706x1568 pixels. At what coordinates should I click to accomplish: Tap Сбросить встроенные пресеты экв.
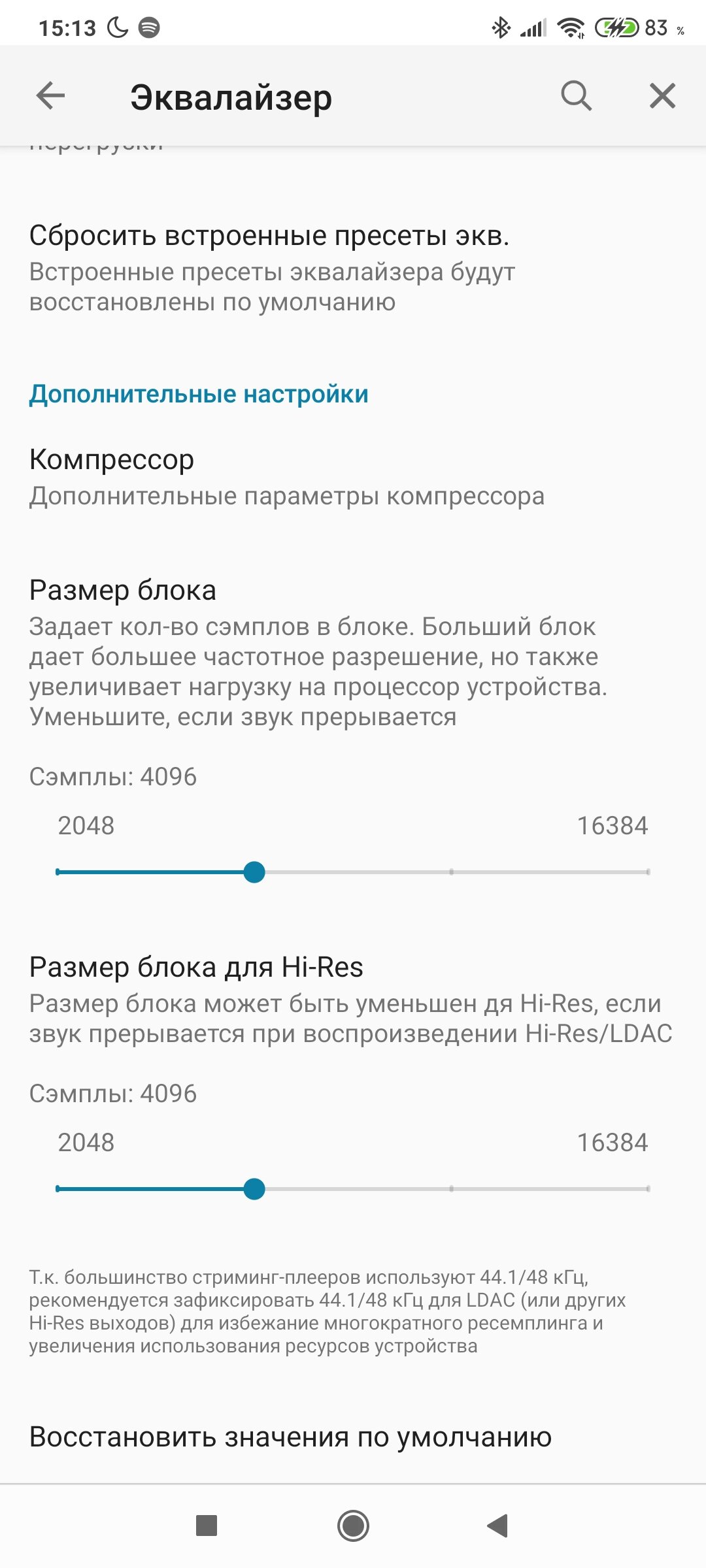[353, 268]
